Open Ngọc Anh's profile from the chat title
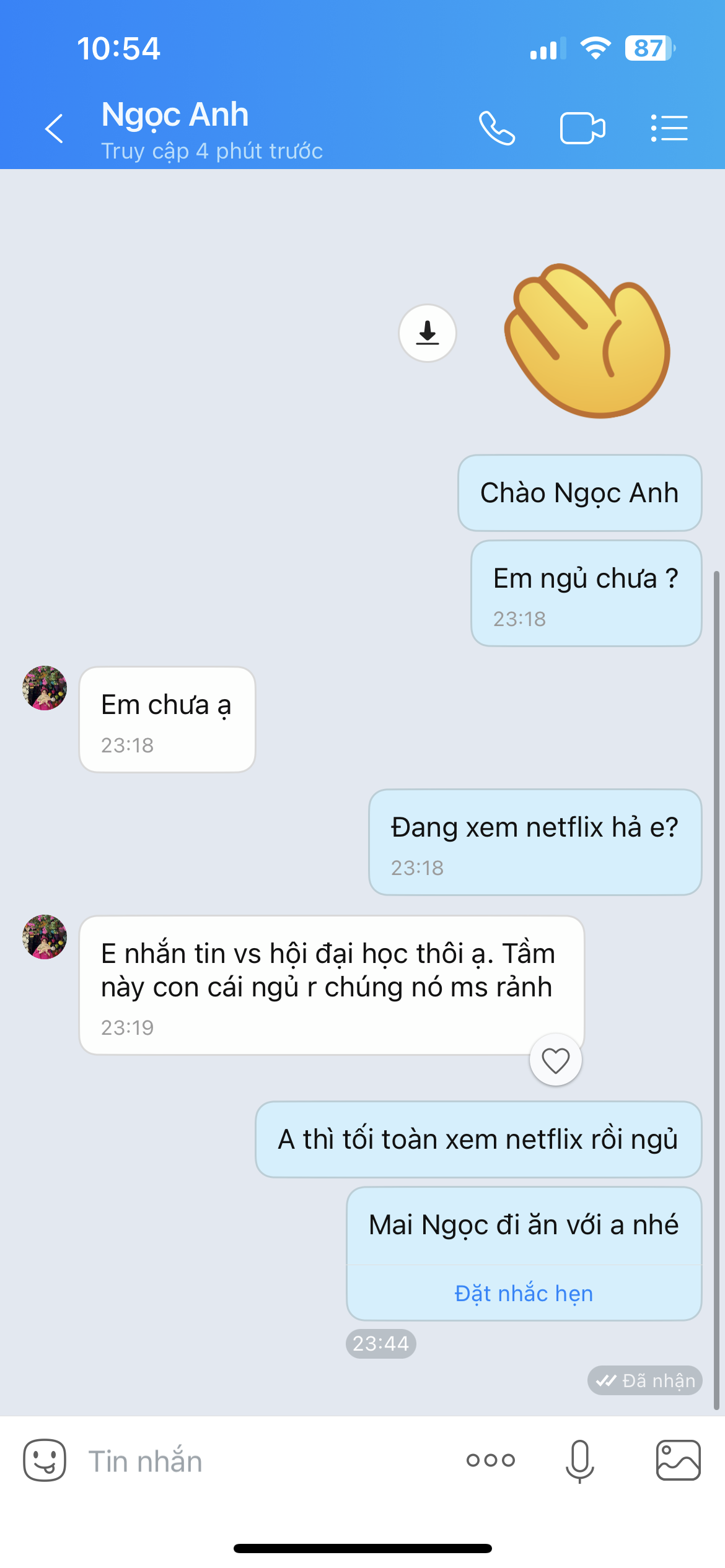This screenshot has height=1568, width=725. point(175,115)
